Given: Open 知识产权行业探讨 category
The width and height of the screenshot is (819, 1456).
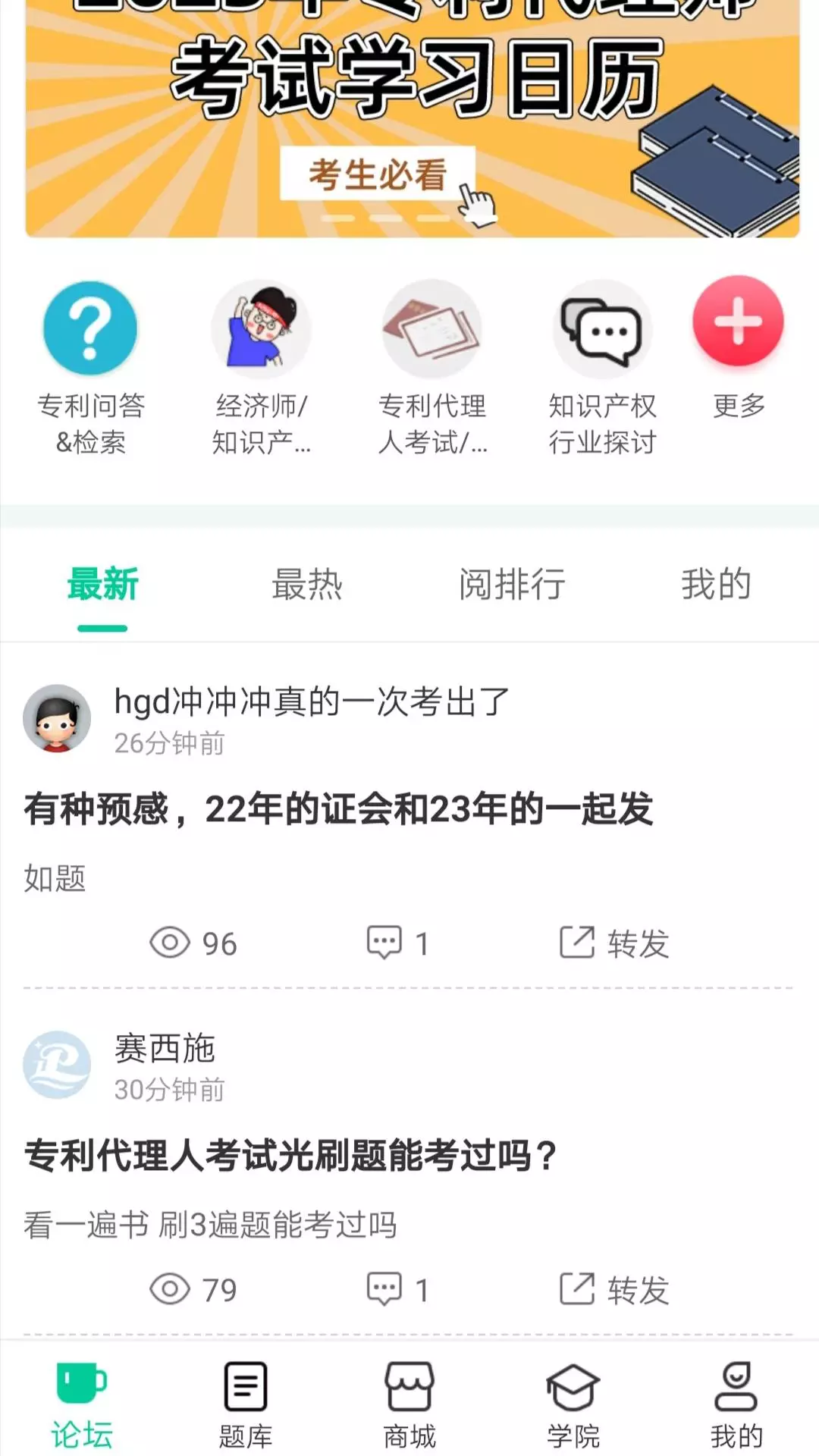Looking at the screenshot, I should pos(603,368).
